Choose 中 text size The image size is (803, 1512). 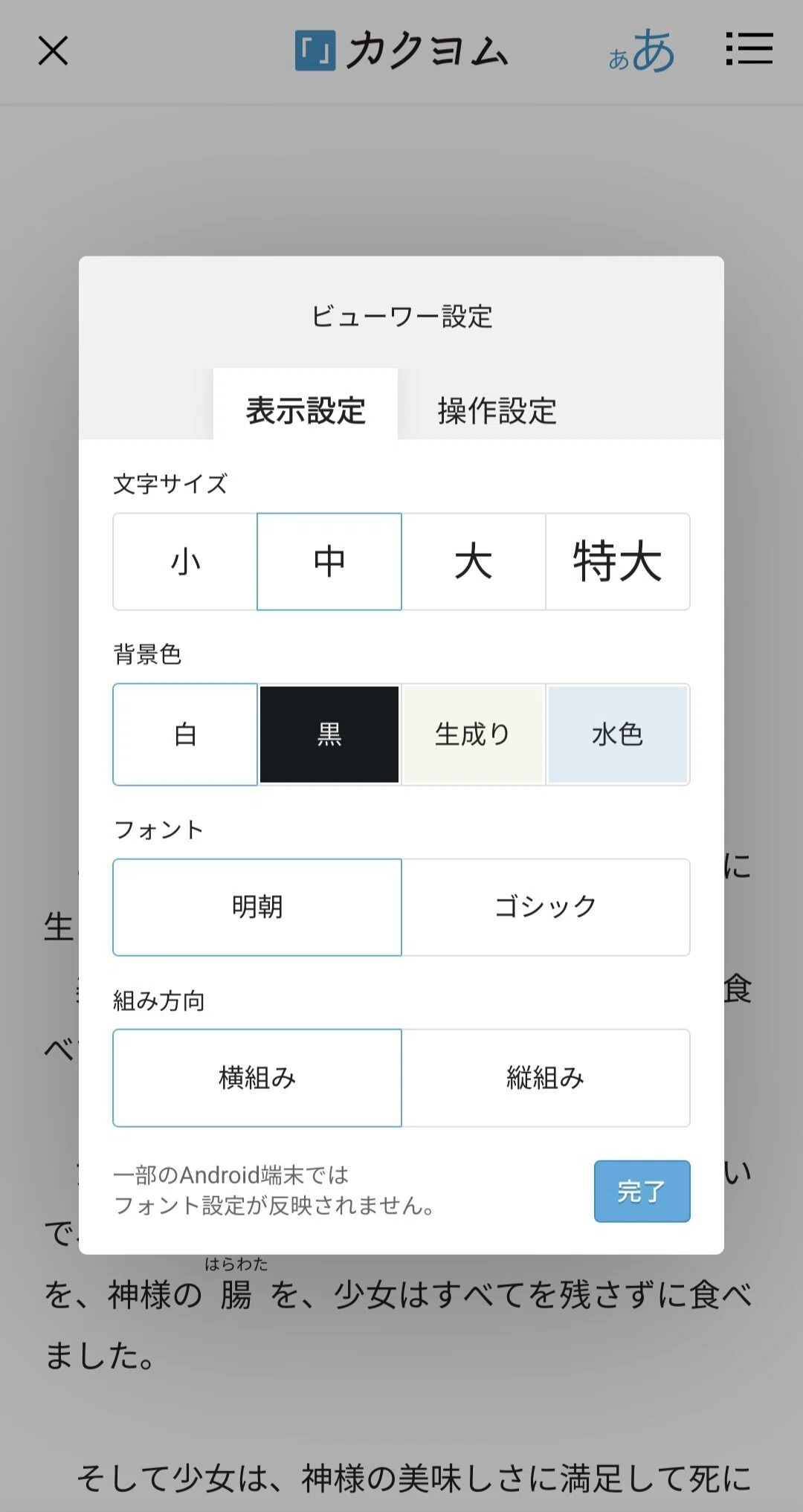[x=329, y=561]
